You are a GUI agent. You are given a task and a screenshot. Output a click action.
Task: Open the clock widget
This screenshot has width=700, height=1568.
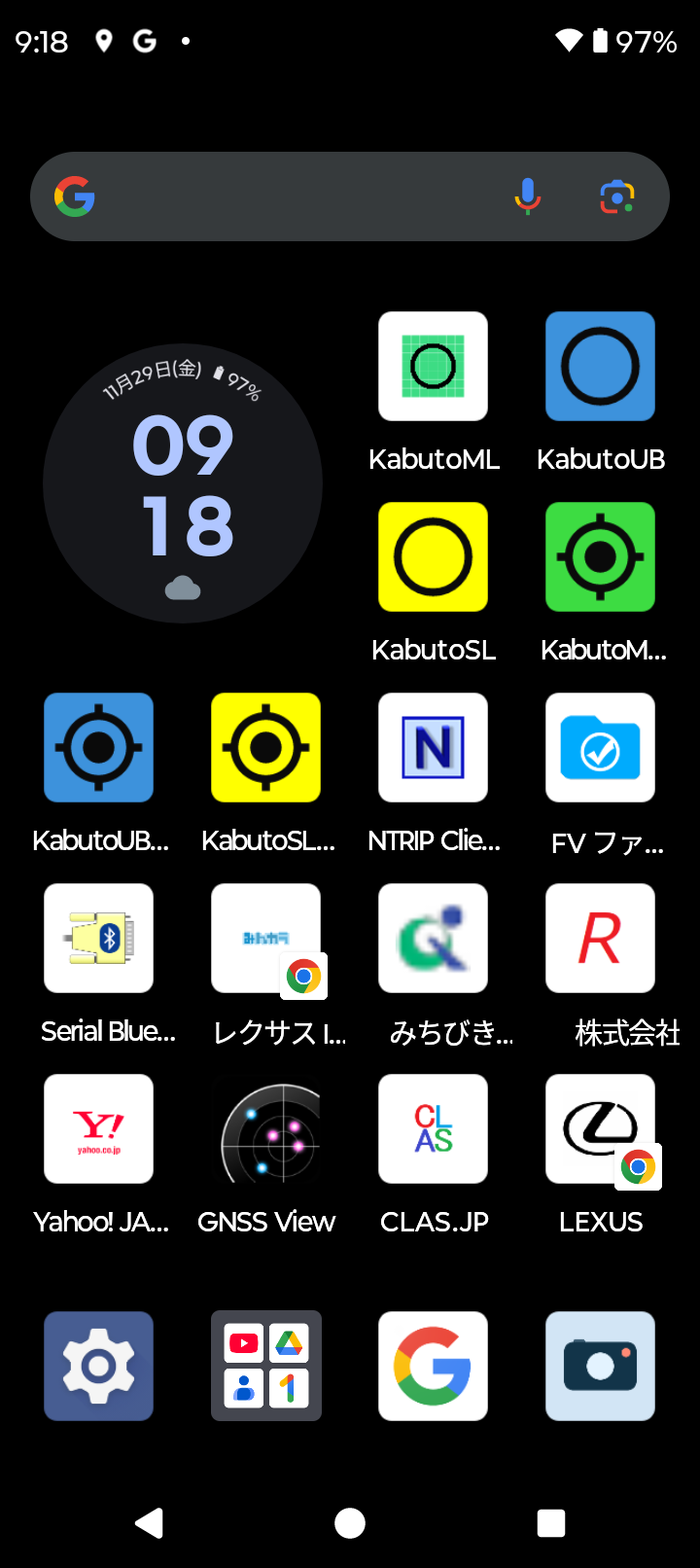(x=183, y=483)
